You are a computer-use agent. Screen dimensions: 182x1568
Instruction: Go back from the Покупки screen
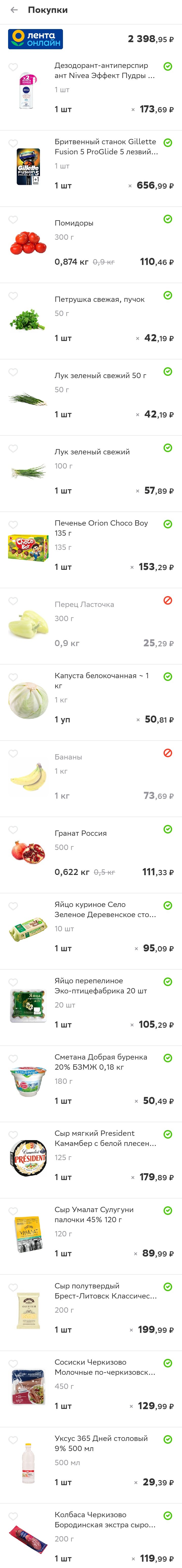point(14,10)
